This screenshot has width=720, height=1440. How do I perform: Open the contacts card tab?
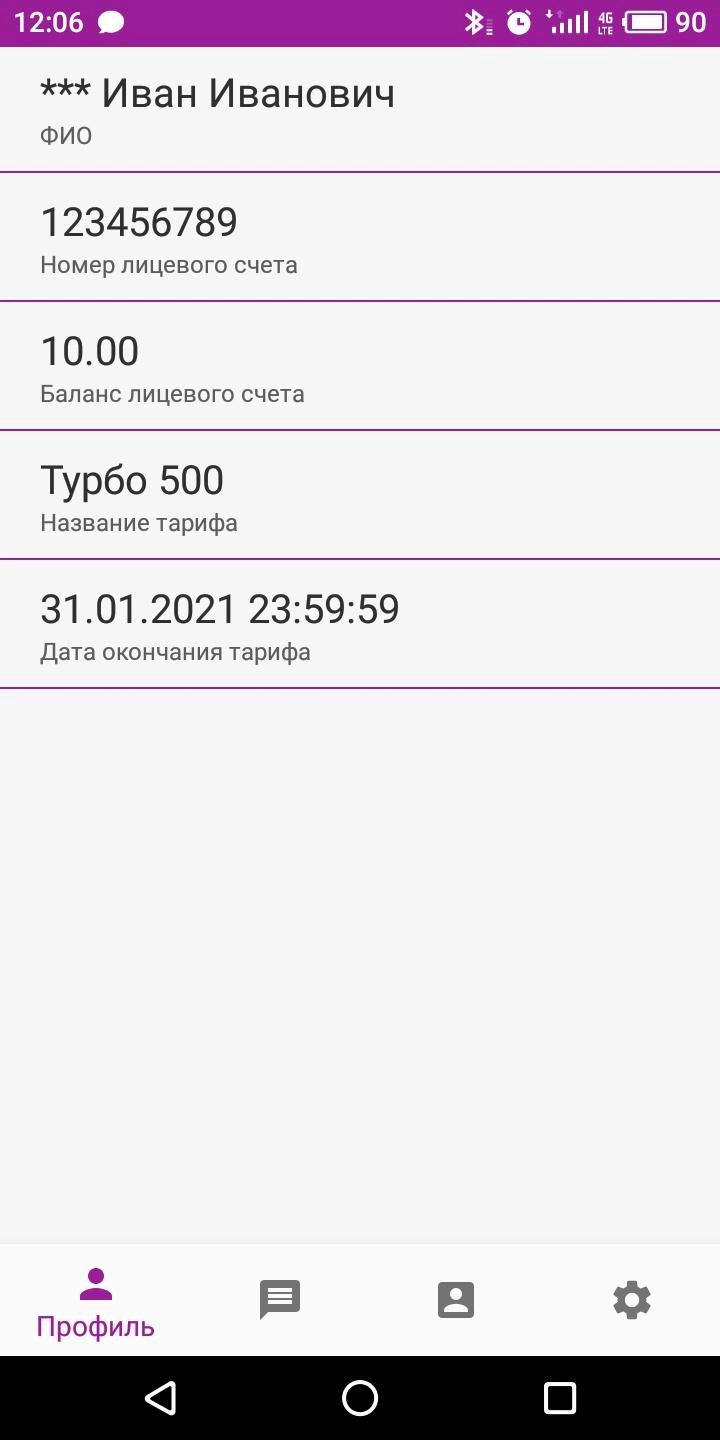(456, 1300)
